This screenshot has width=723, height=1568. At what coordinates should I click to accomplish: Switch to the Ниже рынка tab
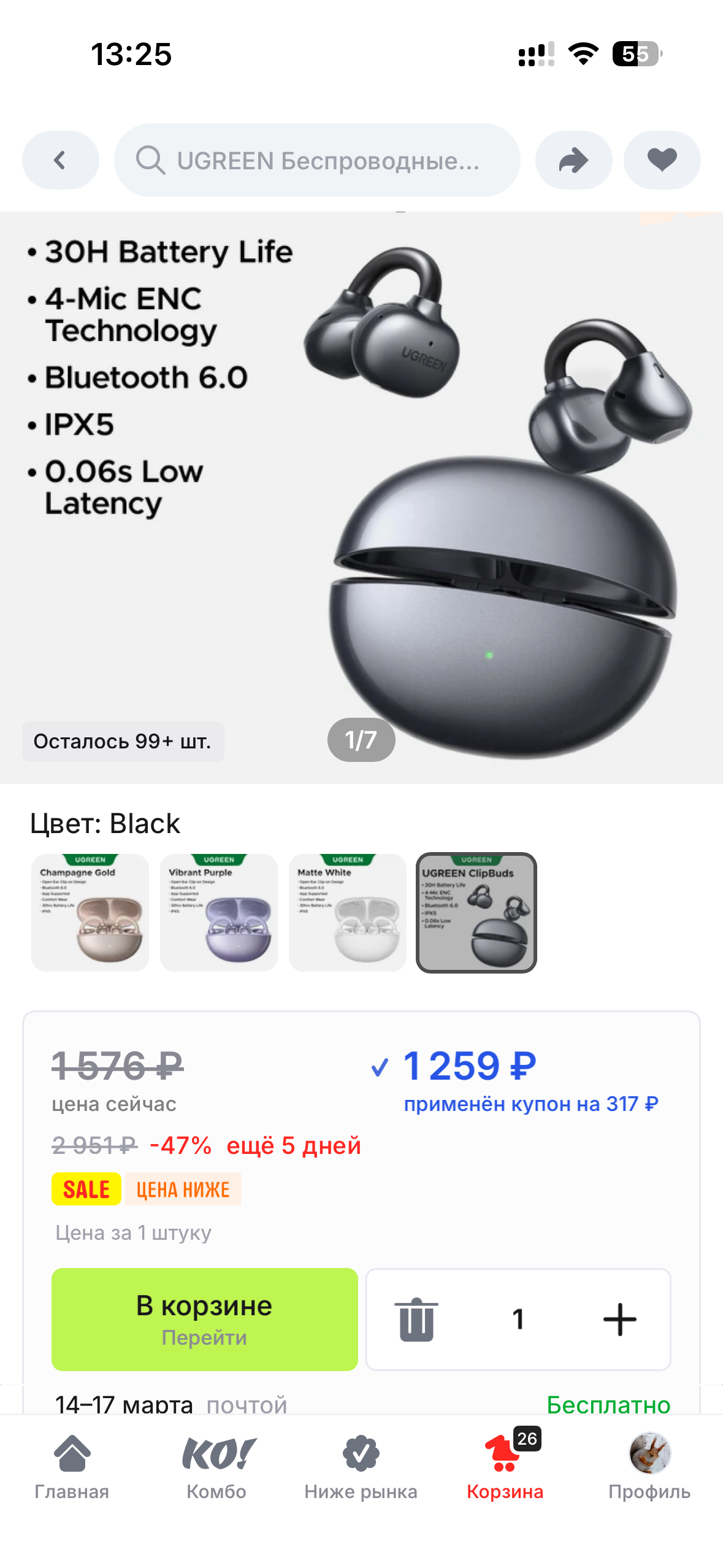[x=361, y=1466]
